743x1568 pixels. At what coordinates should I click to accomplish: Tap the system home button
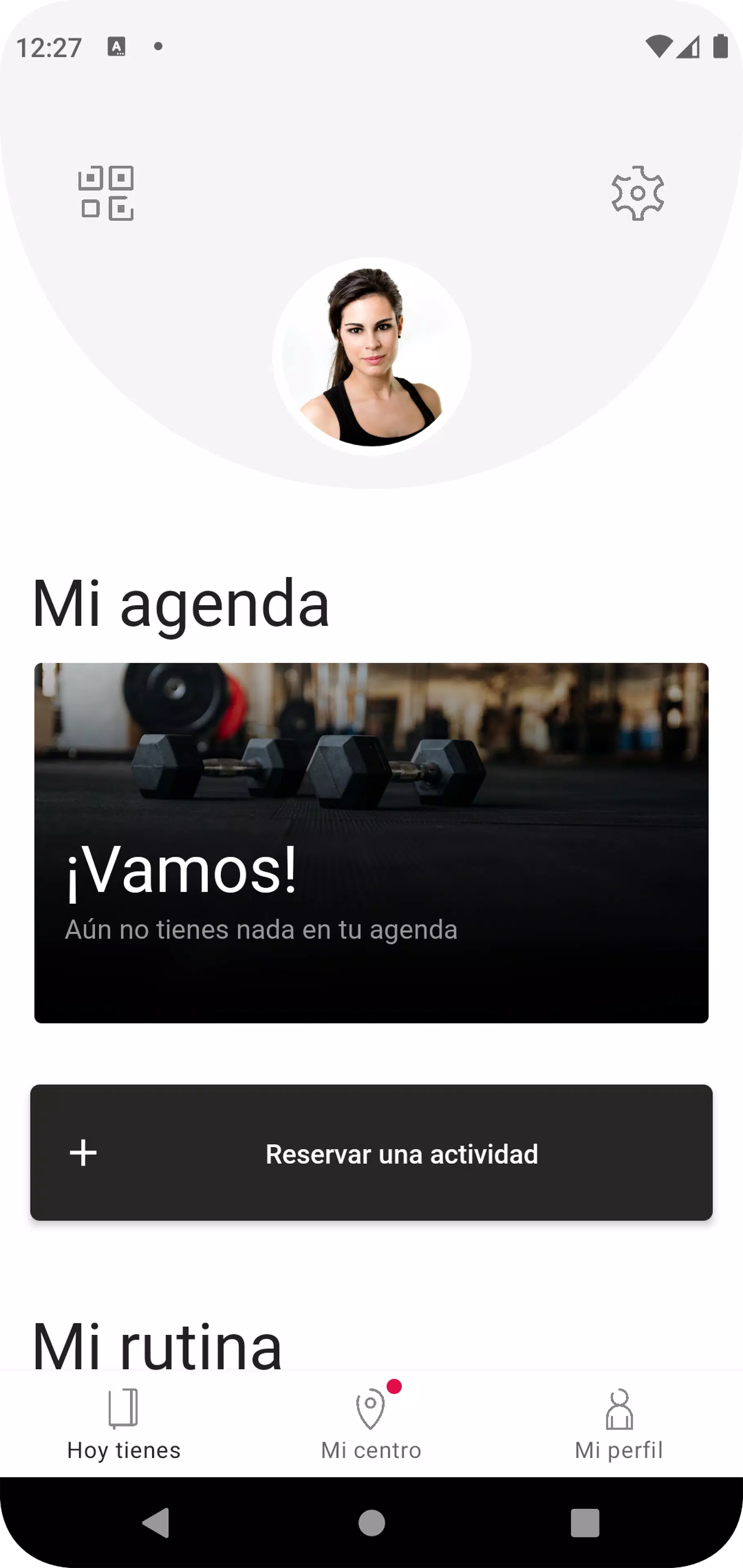click(x=372, y=1523)
